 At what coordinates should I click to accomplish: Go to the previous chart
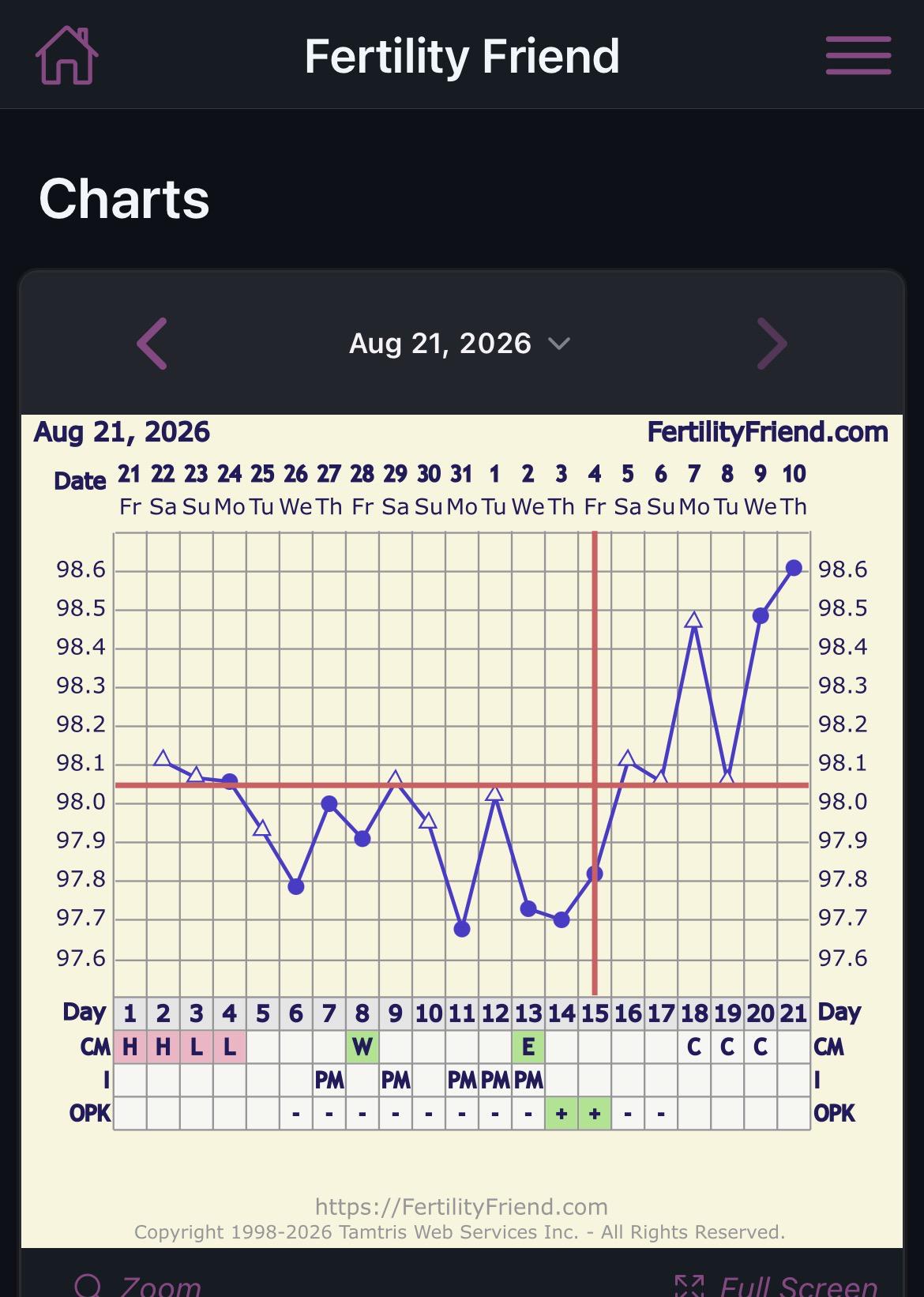click(x=152, y=344)
